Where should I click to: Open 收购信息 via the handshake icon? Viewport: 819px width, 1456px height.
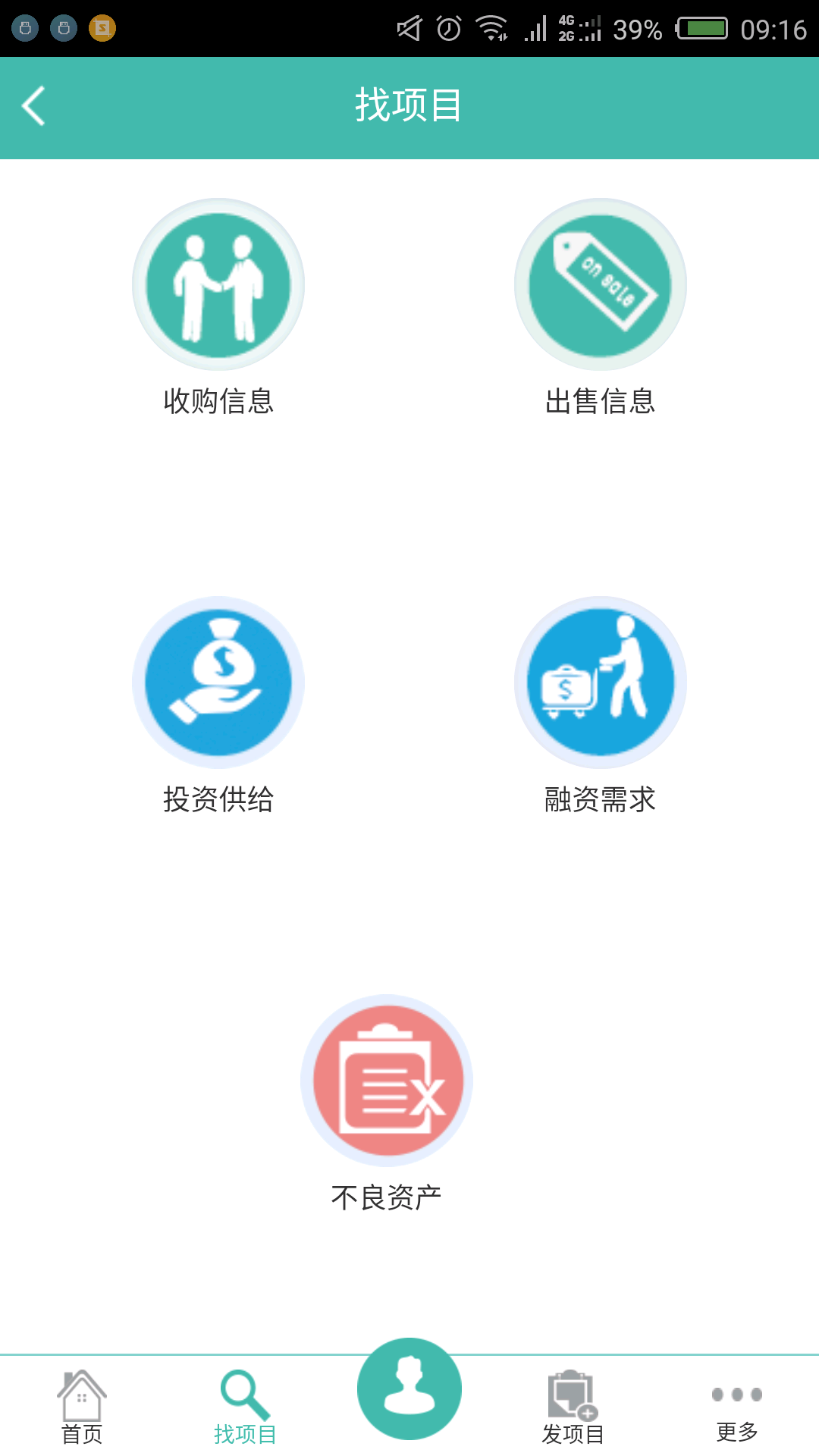218,283
